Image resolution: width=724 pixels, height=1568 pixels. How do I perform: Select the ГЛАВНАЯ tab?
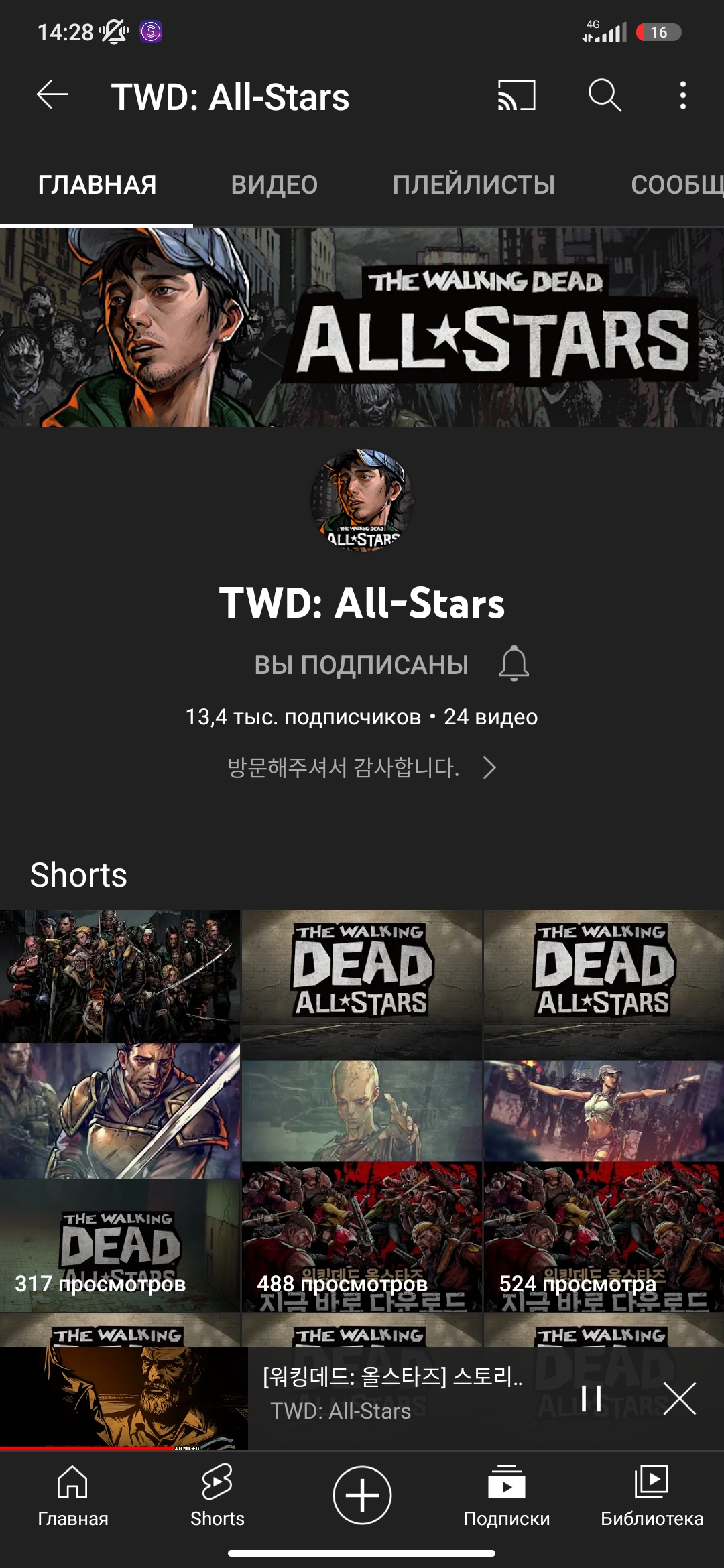coord(97,185)
